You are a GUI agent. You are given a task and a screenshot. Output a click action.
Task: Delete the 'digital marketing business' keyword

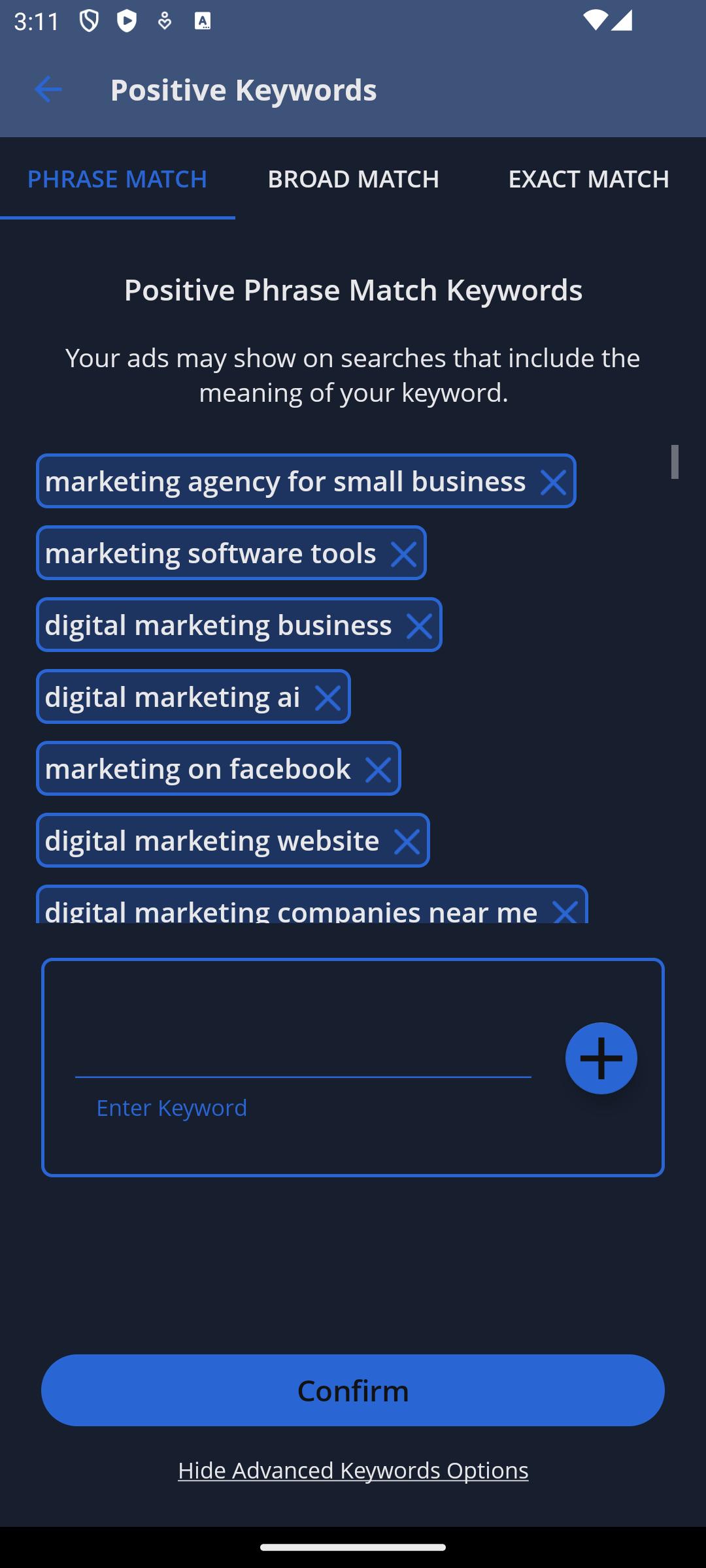click(419, 627)
